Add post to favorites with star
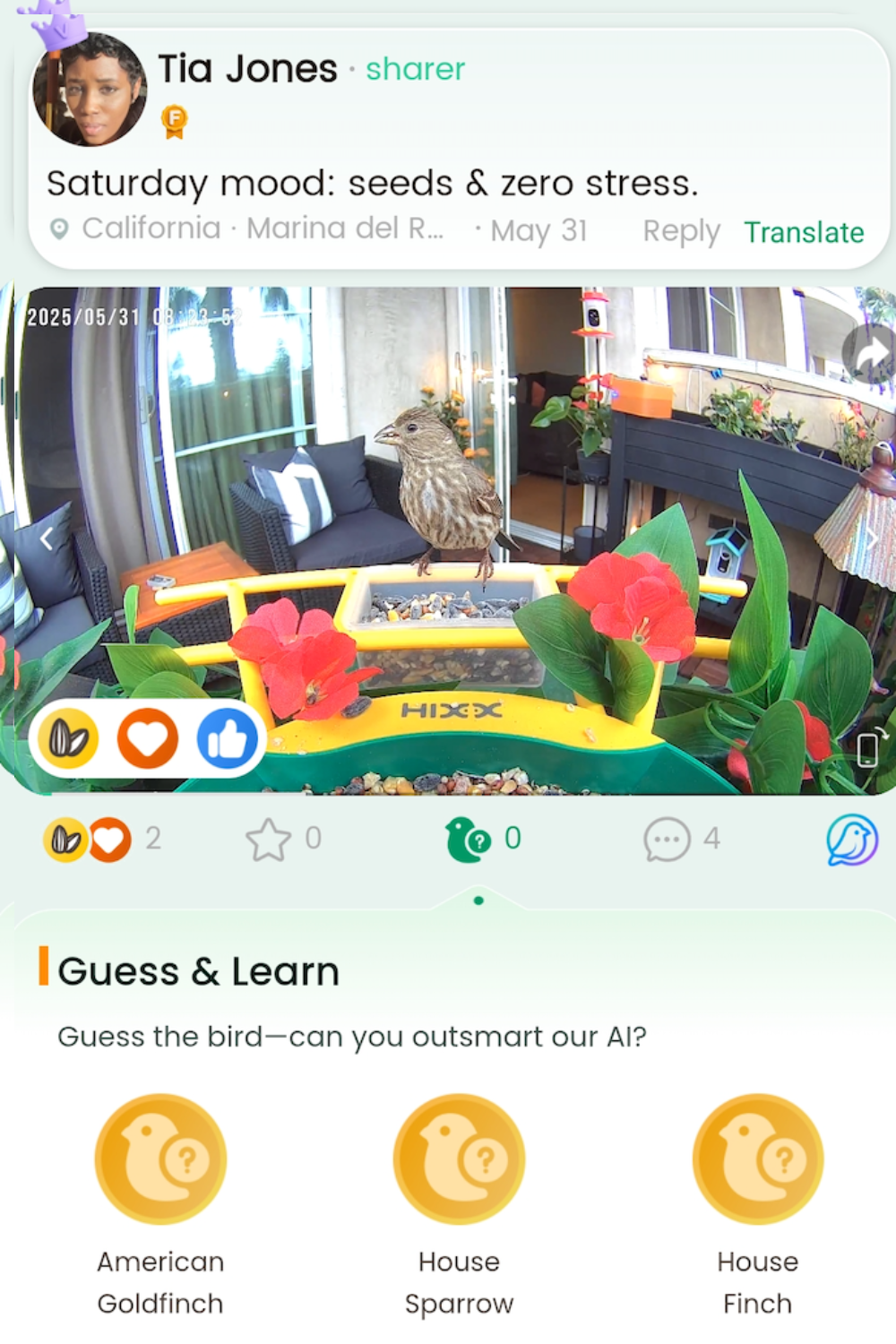Screen dimensions: 896x1344 point(269,840)
